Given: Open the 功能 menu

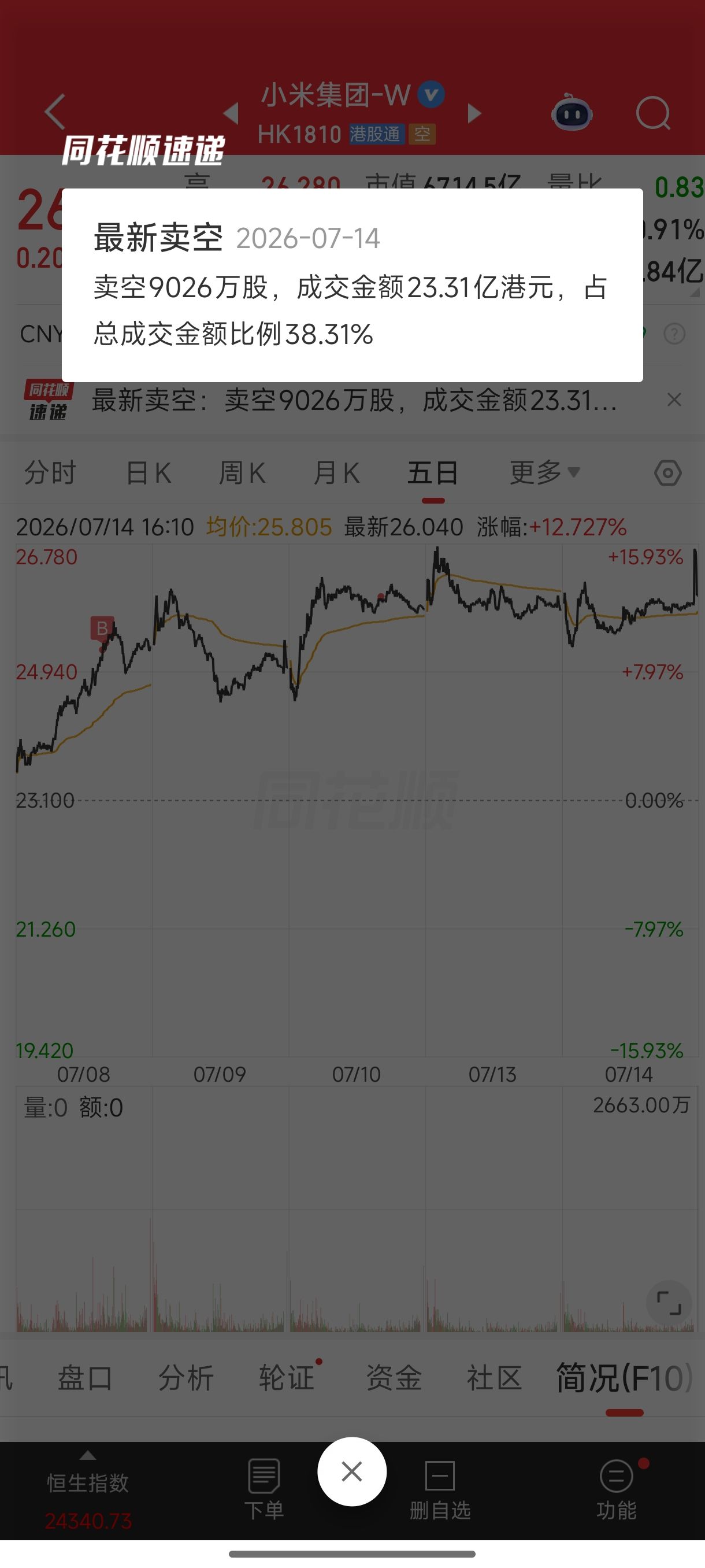Looking at the screenshot, I should pos(616,1489).
